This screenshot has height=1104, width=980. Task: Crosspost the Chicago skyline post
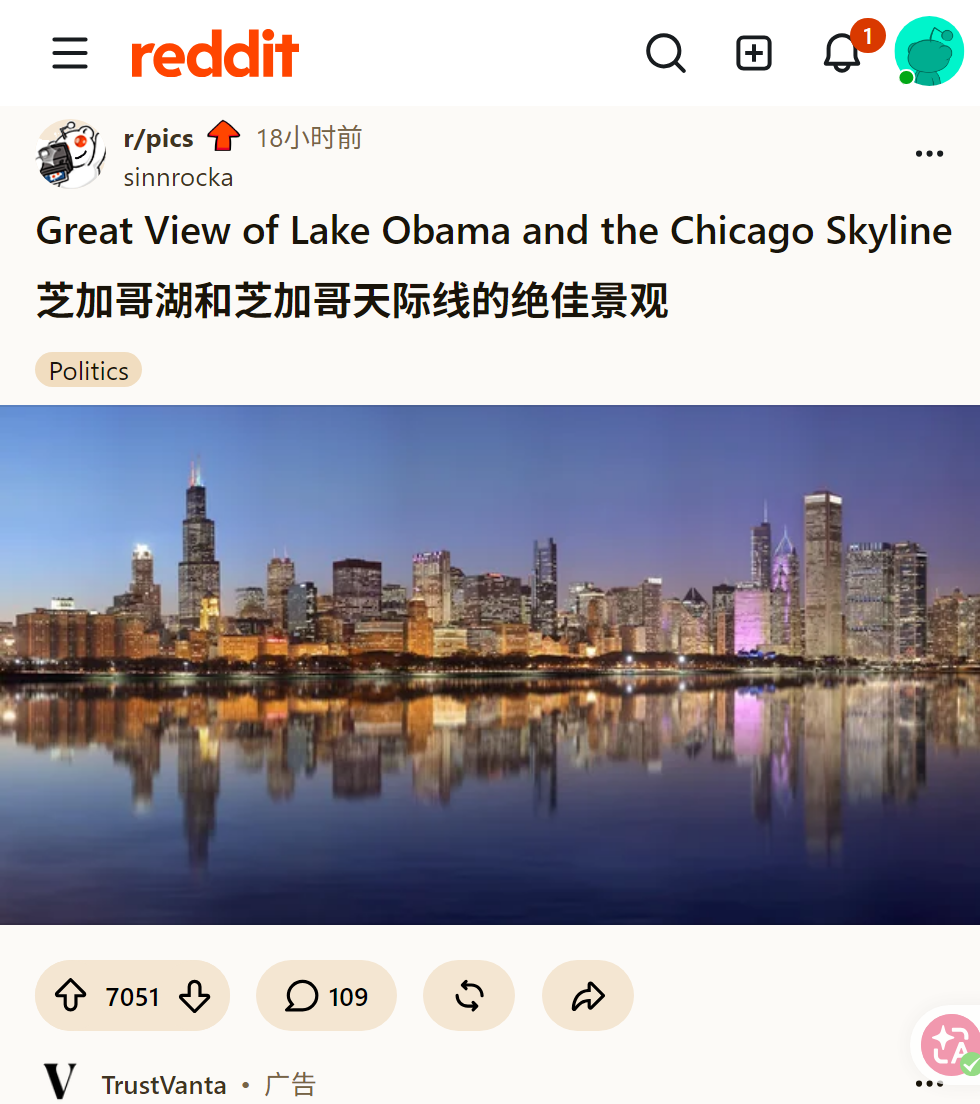tap(469, 996)
